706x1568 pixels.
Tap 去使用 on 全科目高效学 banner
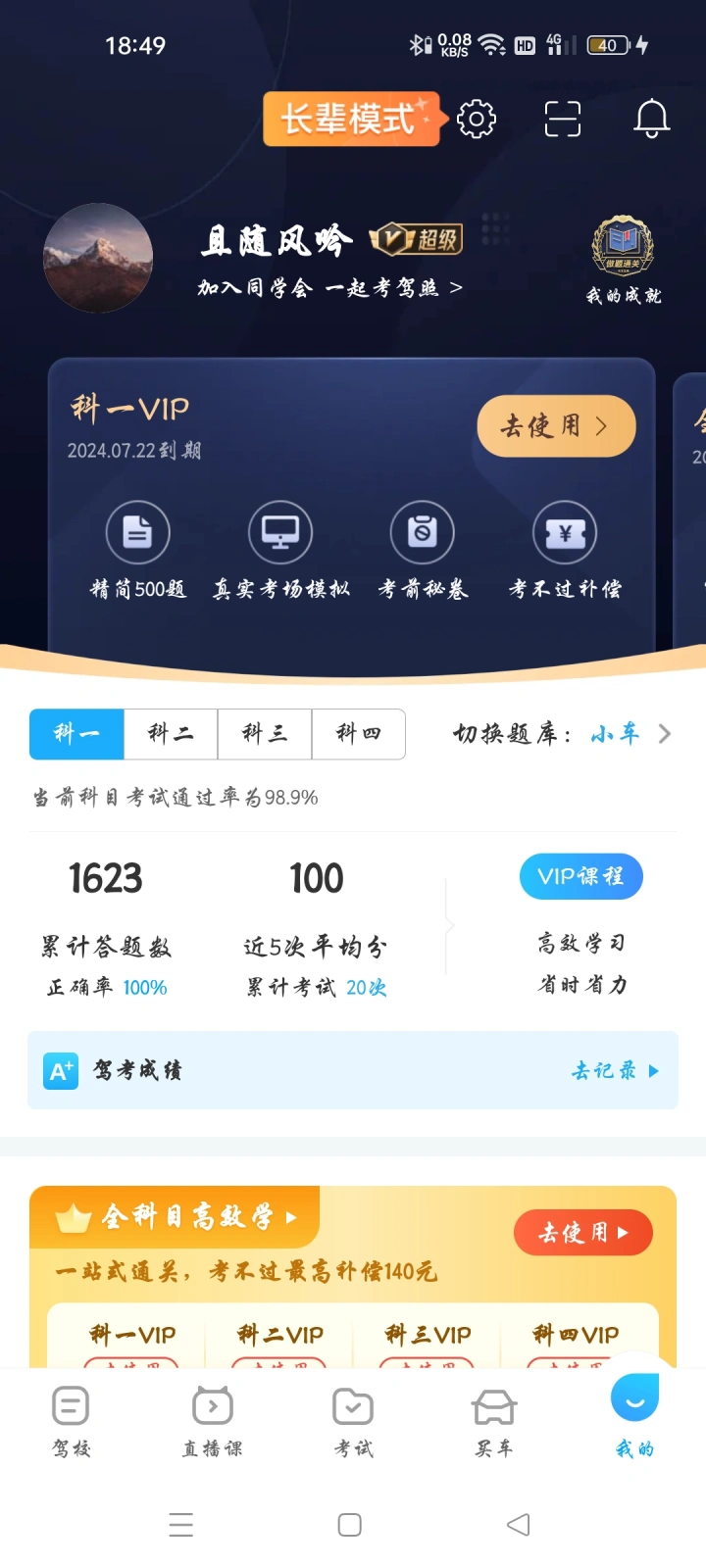tap(582, 1233)
